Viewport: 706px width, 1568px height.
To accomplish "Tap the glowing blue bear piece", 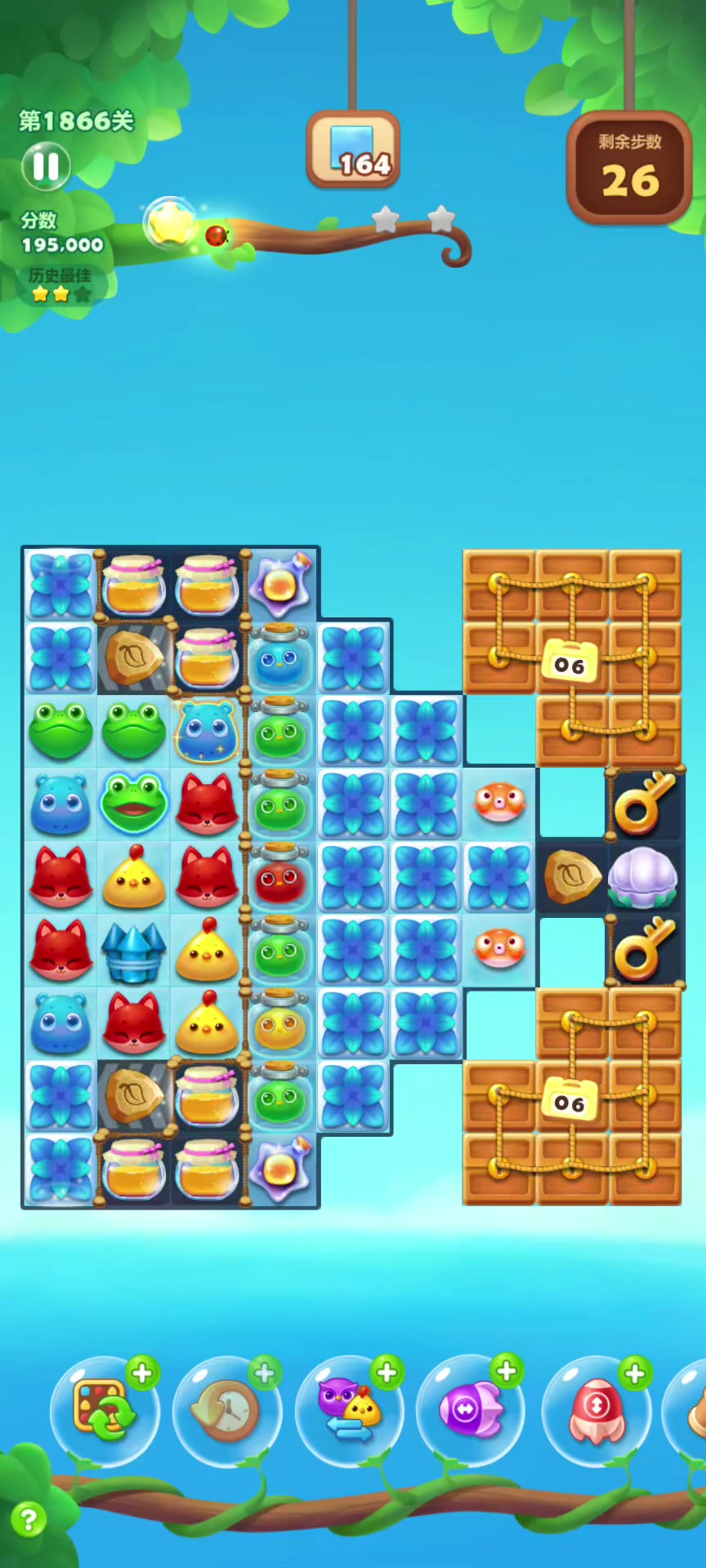I will click(207, 731).
